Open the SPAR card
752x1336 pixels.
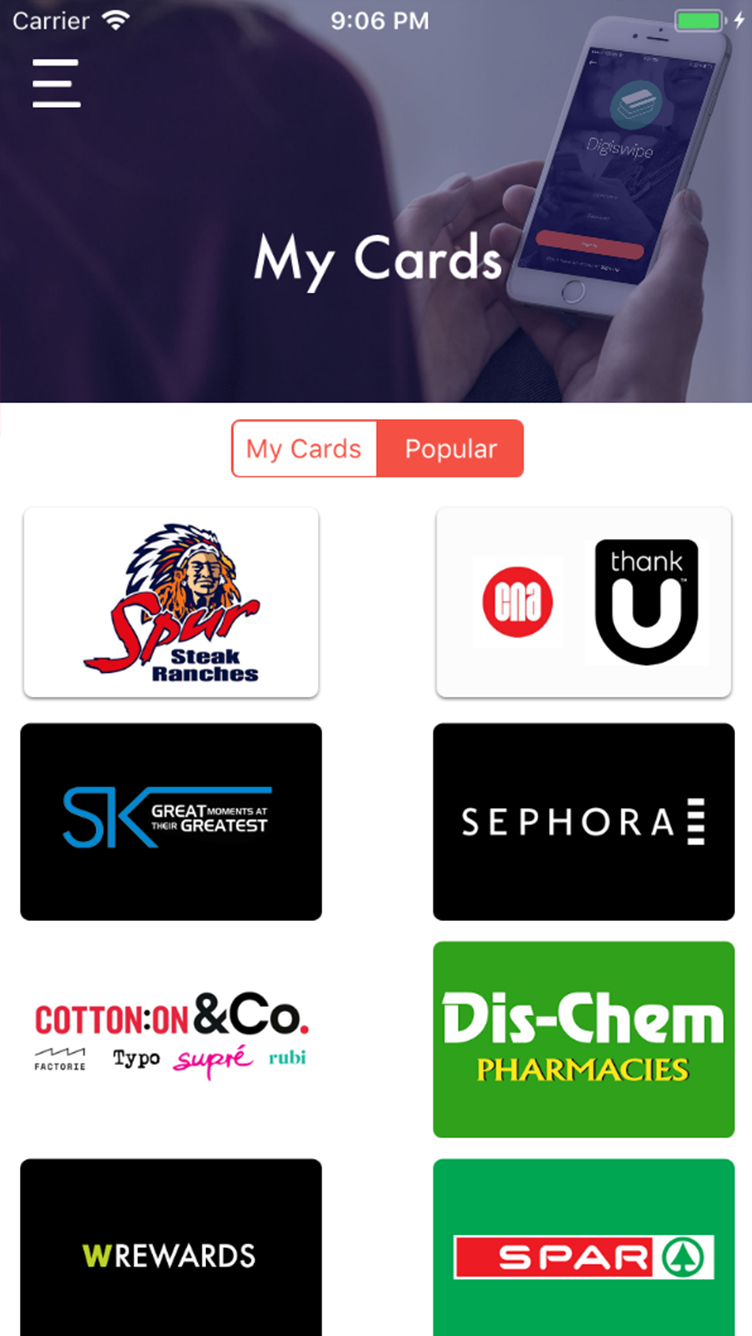[x=584, y=1250]
